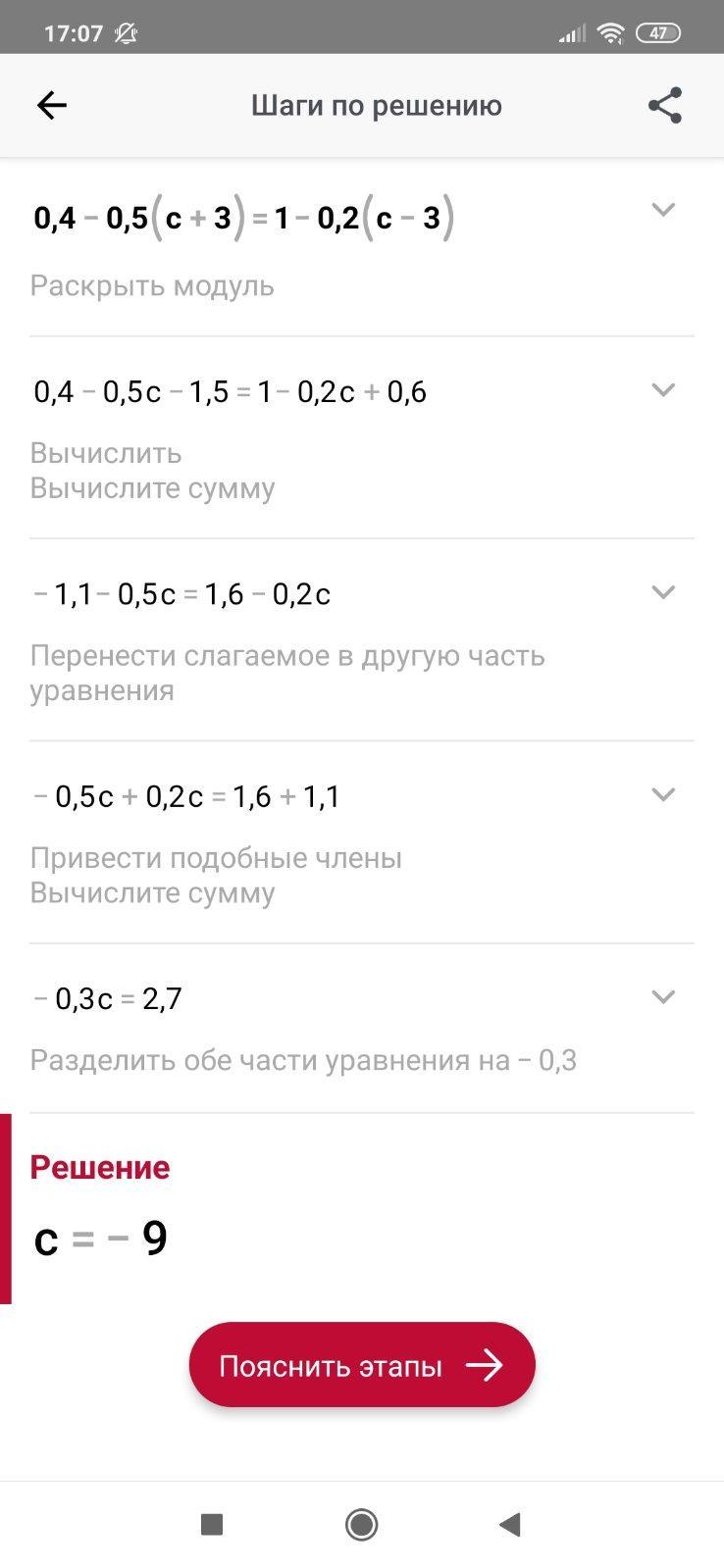Expand the "Привести подобные члены" step
Image resolution: width=724 pixels, height=1568 pixels.
[663, 794]
